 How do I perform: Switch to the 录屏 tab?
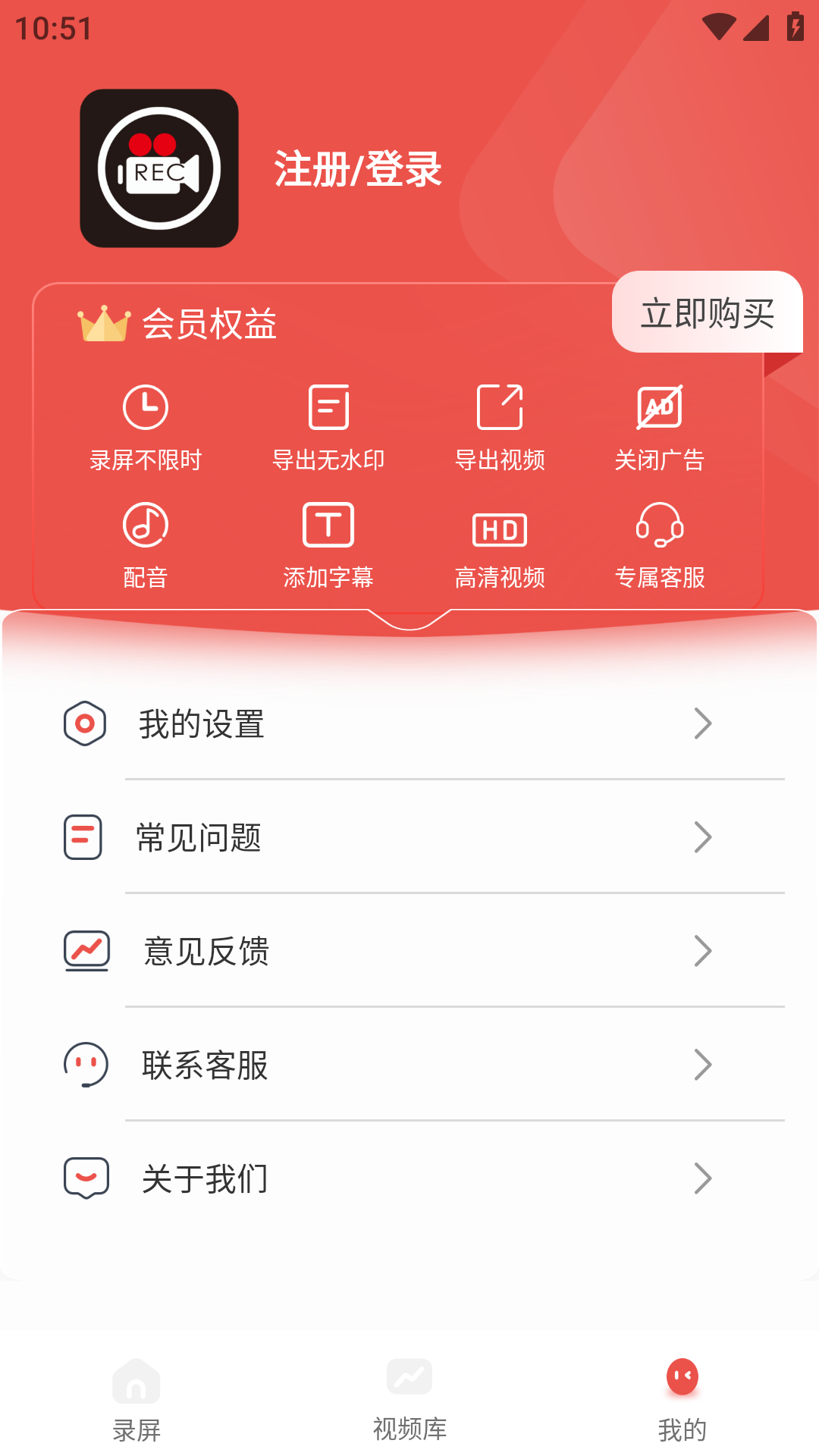[136, 1399]
